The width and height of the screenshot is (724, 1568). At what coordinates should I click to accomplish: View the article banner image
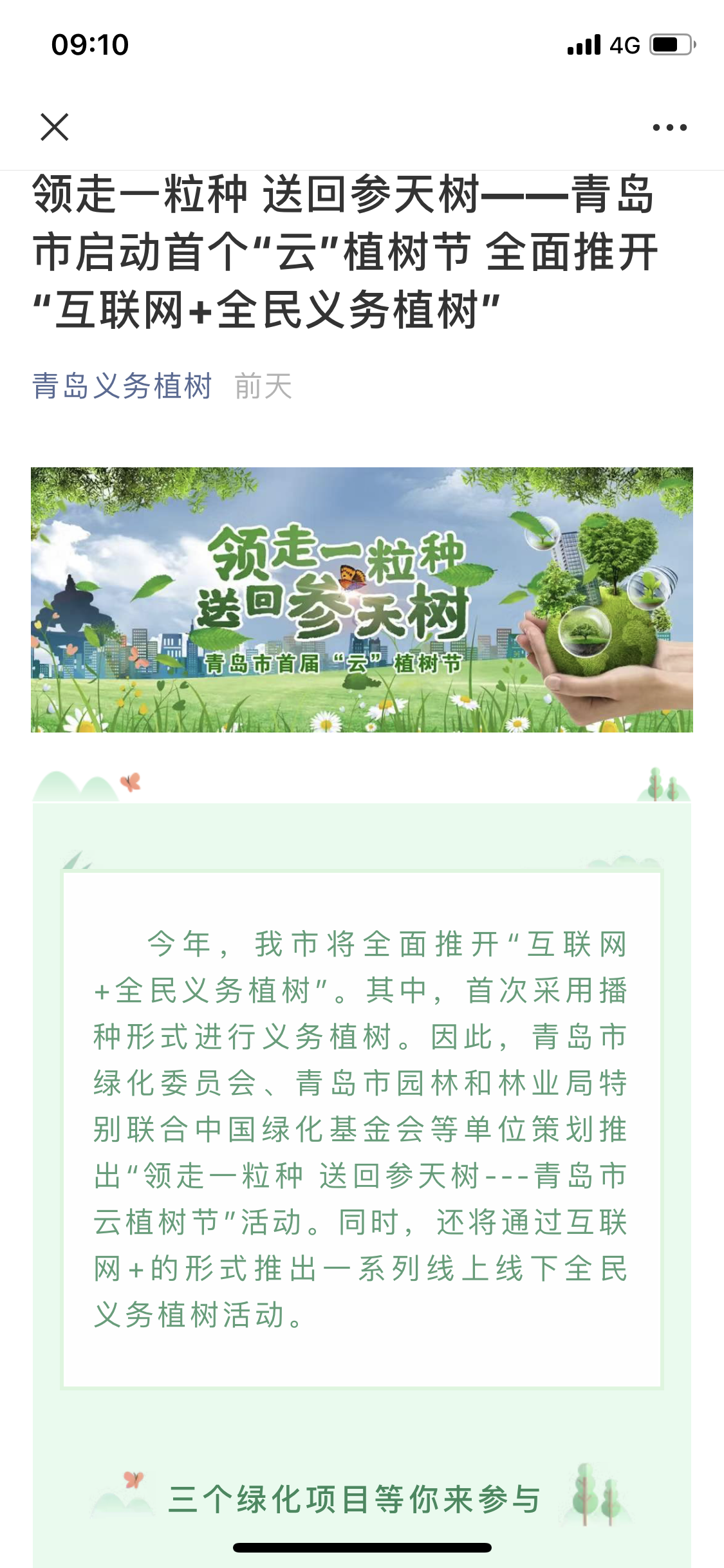click(x=362, y=599)
